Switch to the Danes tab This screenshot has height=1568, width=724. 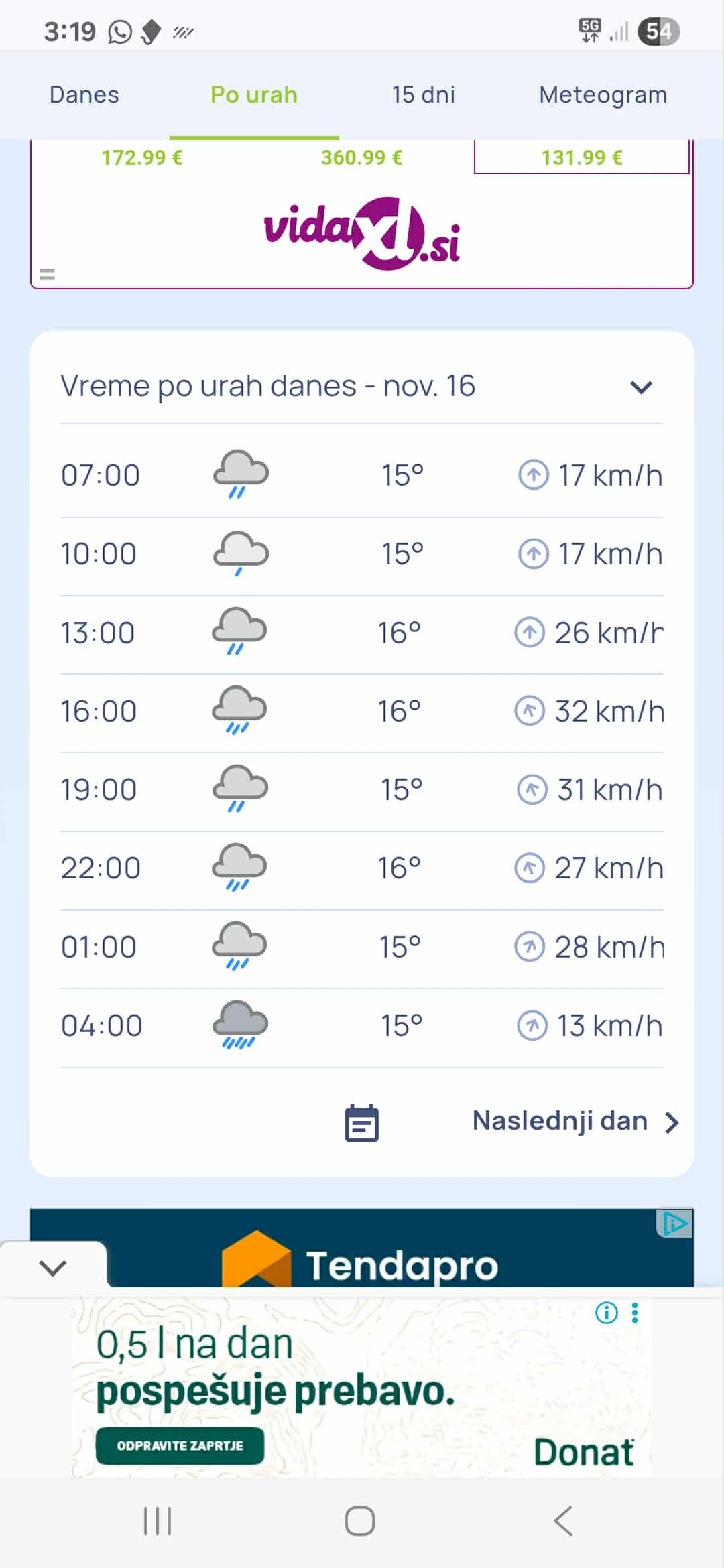[84, 95]
